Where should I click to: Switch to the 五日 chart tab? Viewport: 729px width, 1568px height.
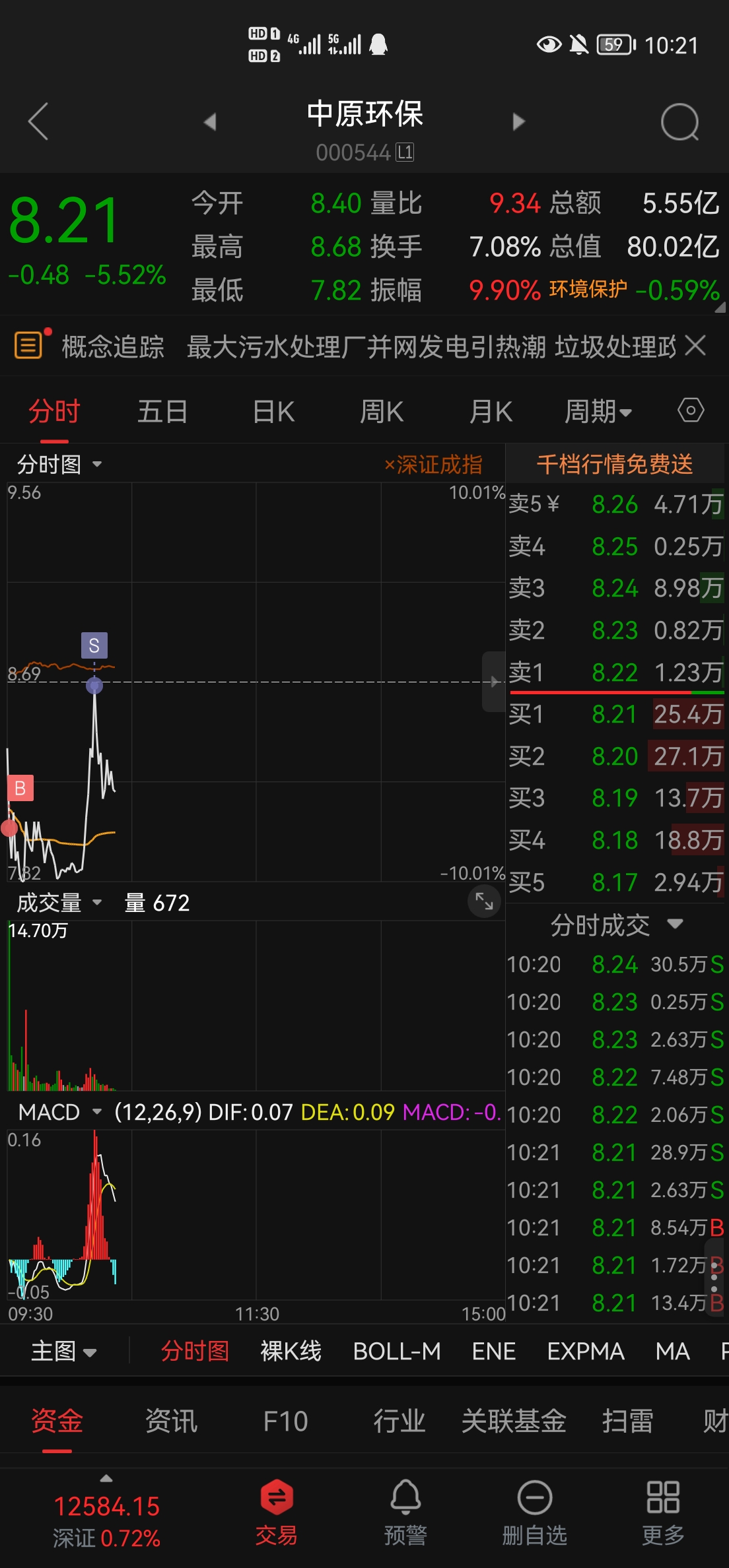coord(162,412)
